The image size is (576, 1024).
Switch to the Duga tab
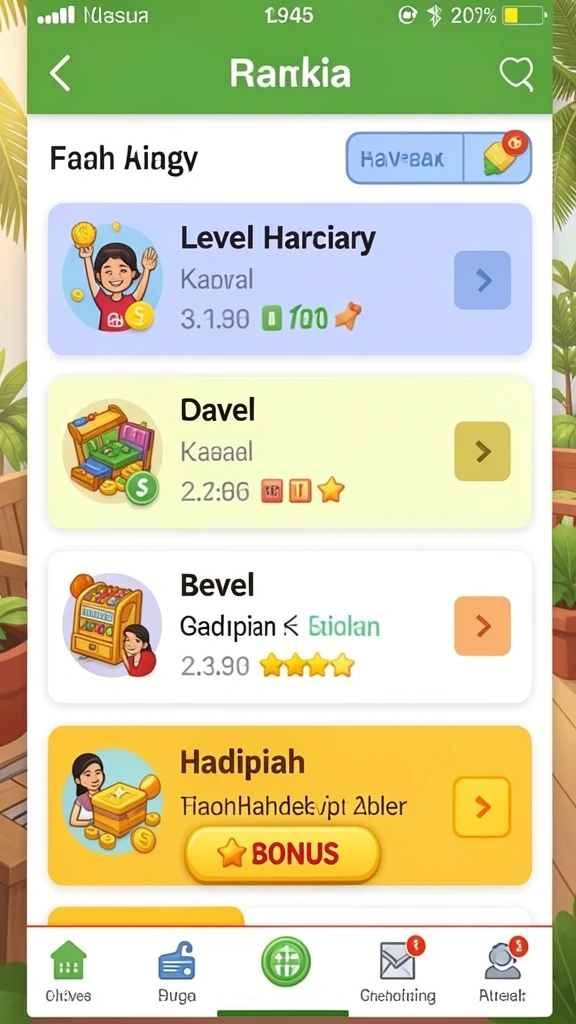pyautogui.click(x=177, y=971)
